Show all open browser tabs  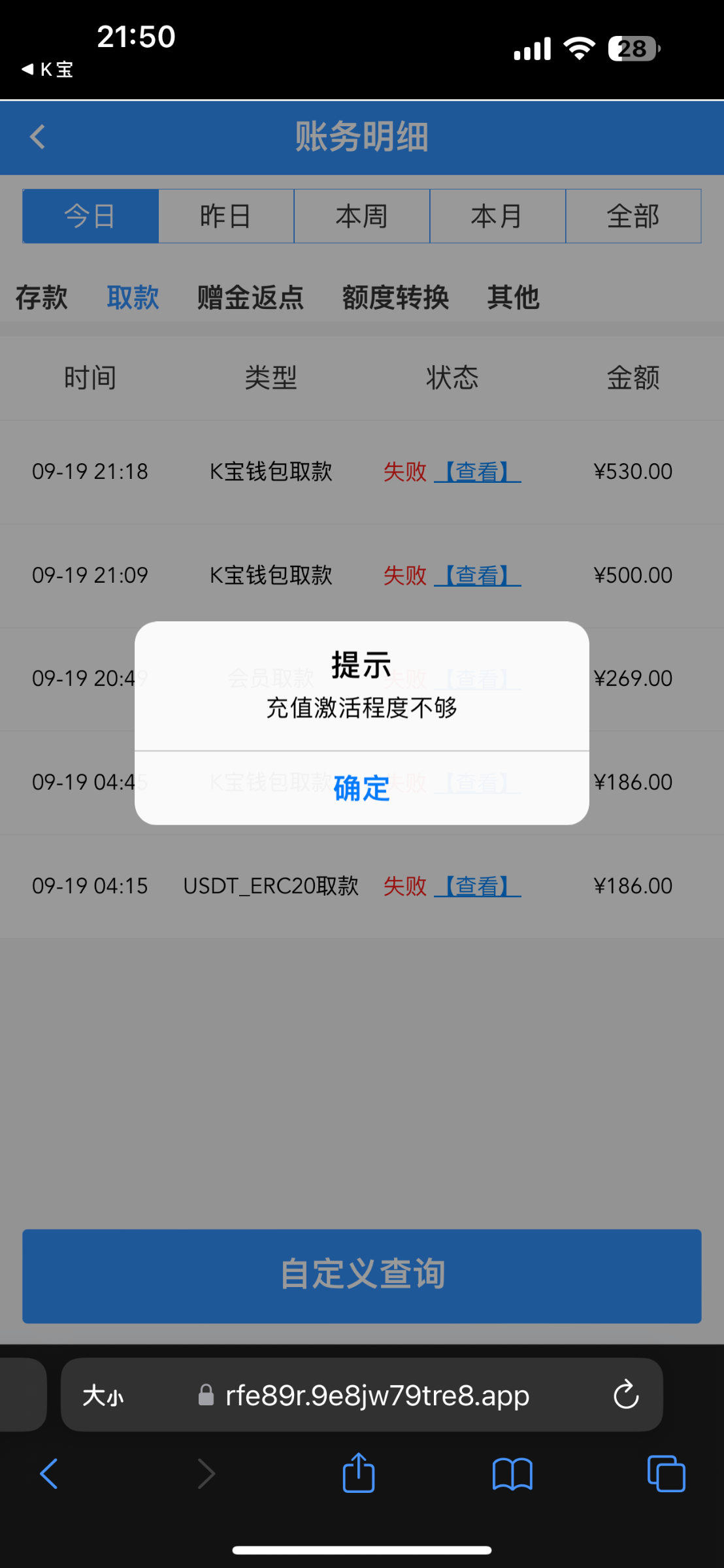pos(666,1473)
